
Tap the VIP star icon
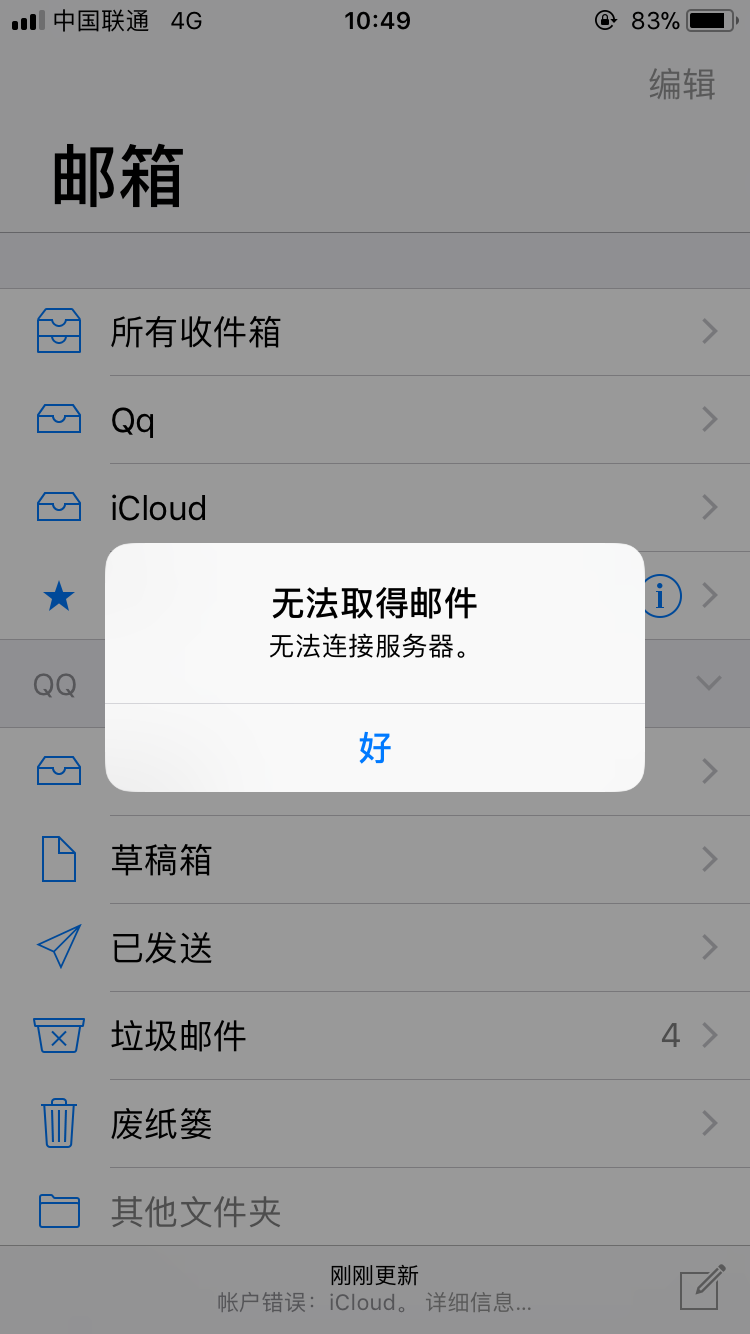[59, 595]
